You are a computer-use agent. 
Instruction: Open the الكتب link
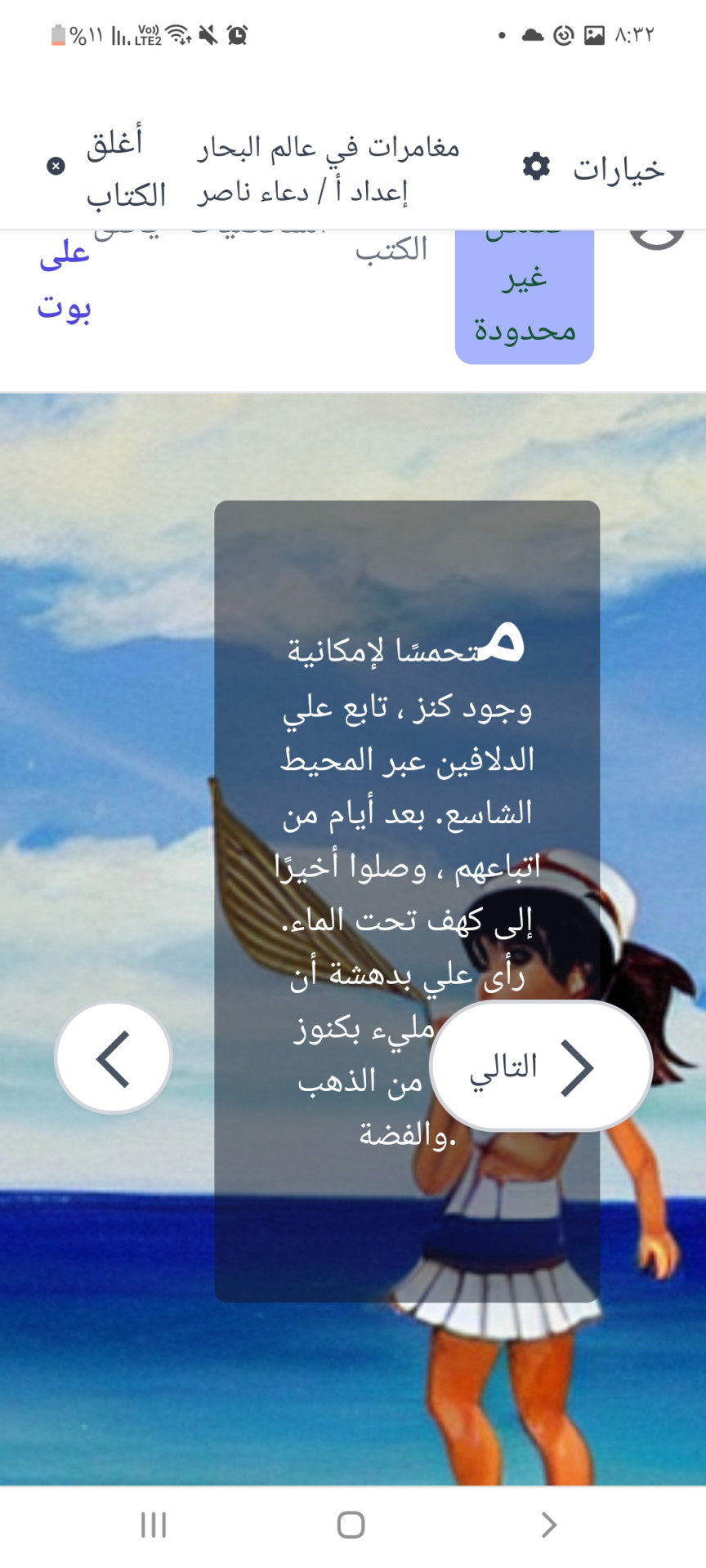(391, 250)
